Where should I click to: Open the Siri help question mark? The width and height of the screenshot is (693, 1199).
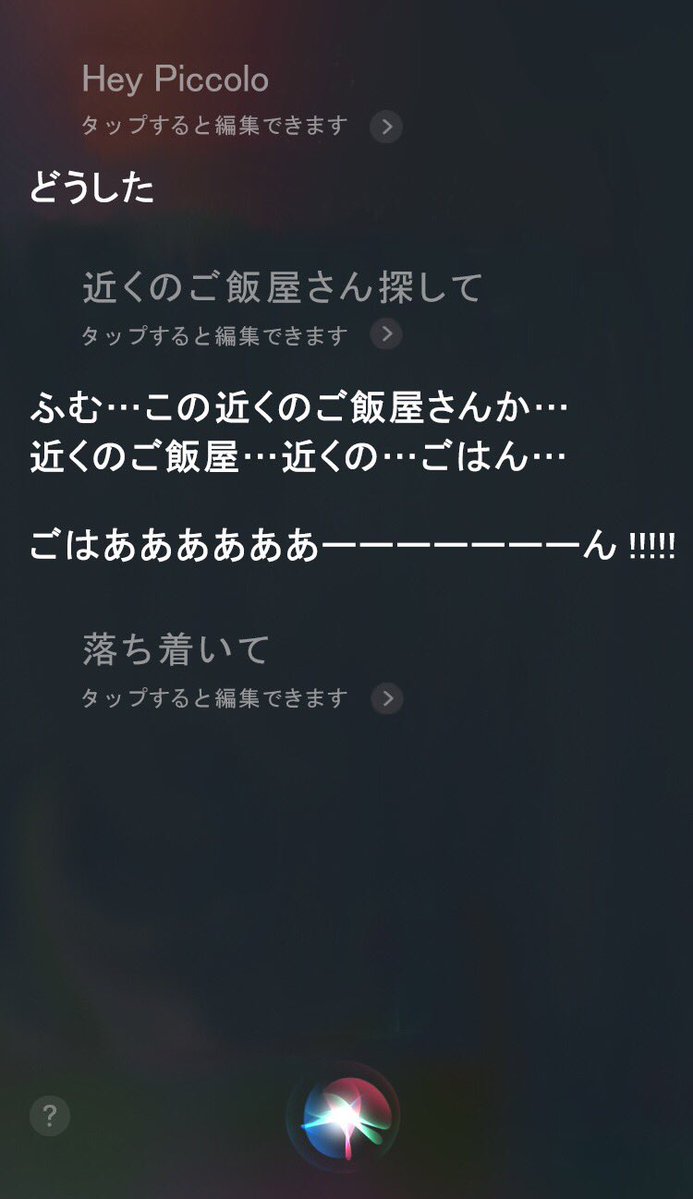point(50,1116)
